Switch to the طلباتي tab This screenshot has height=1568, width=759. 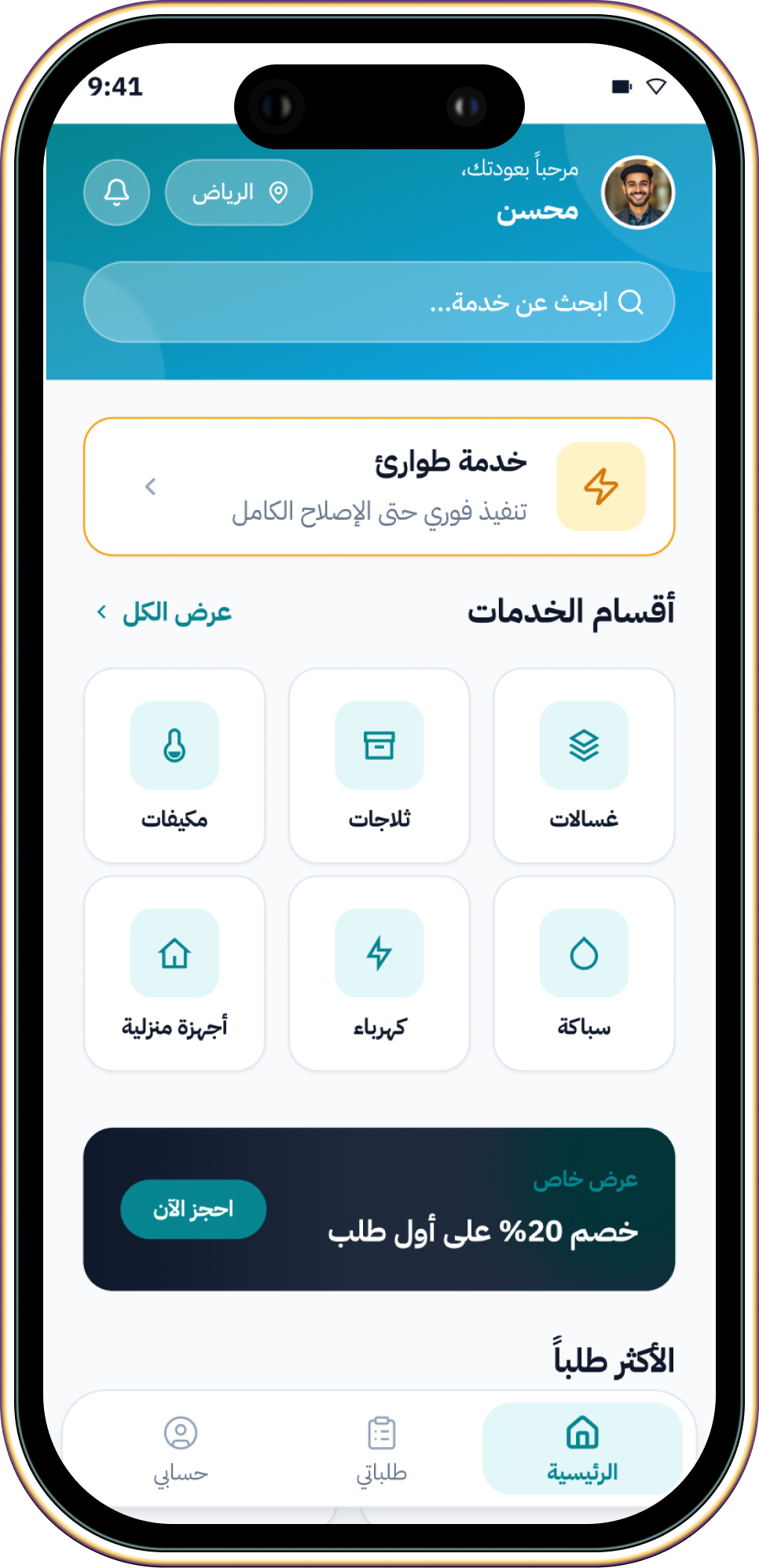[x=382, y=1450]
